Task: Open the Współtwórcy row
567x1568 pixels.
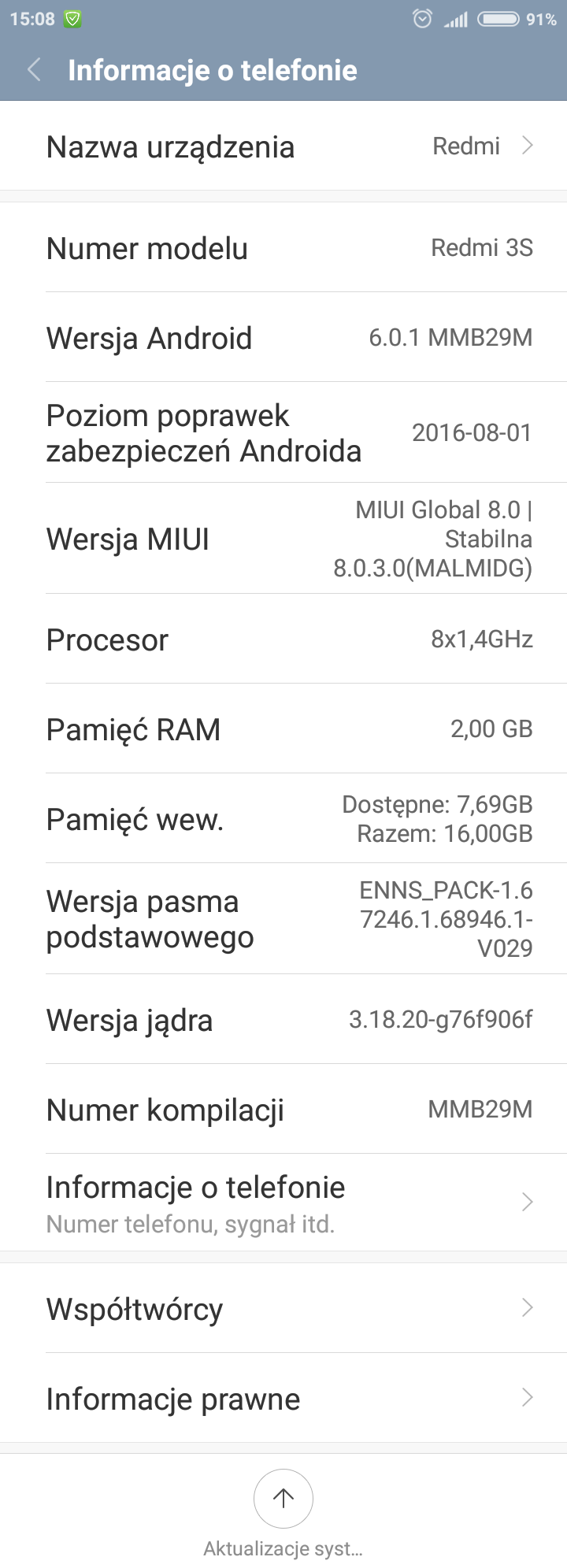Action: (283, 1308)
